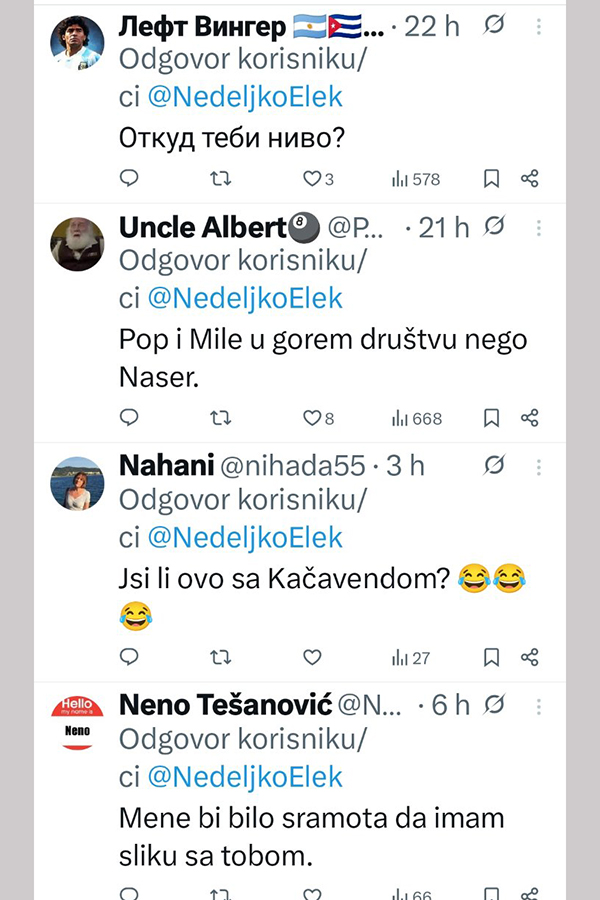
Task: Repost Nahani's reply
Action: point(220,657)
